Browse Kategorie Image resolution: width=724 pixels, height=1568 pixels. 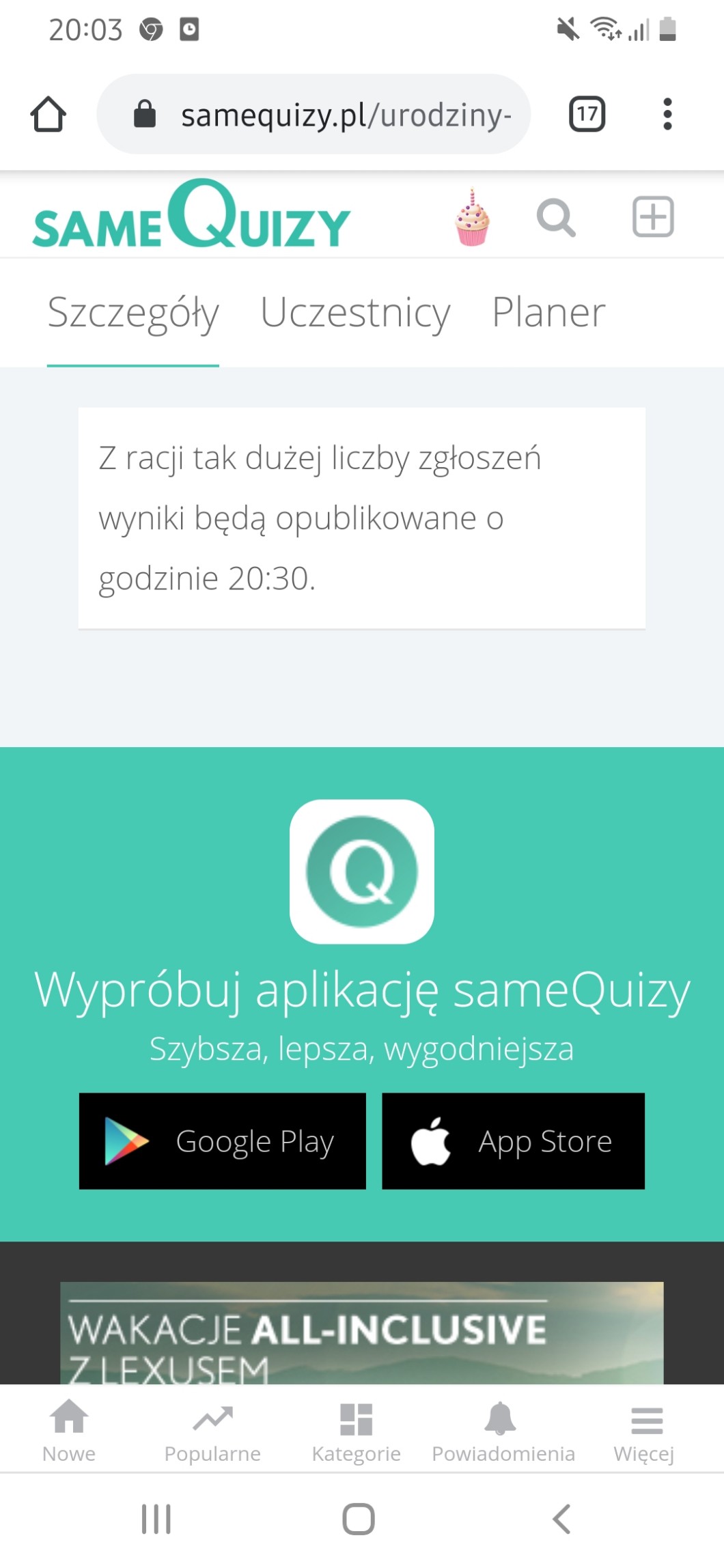click(x=356, y=1430)
